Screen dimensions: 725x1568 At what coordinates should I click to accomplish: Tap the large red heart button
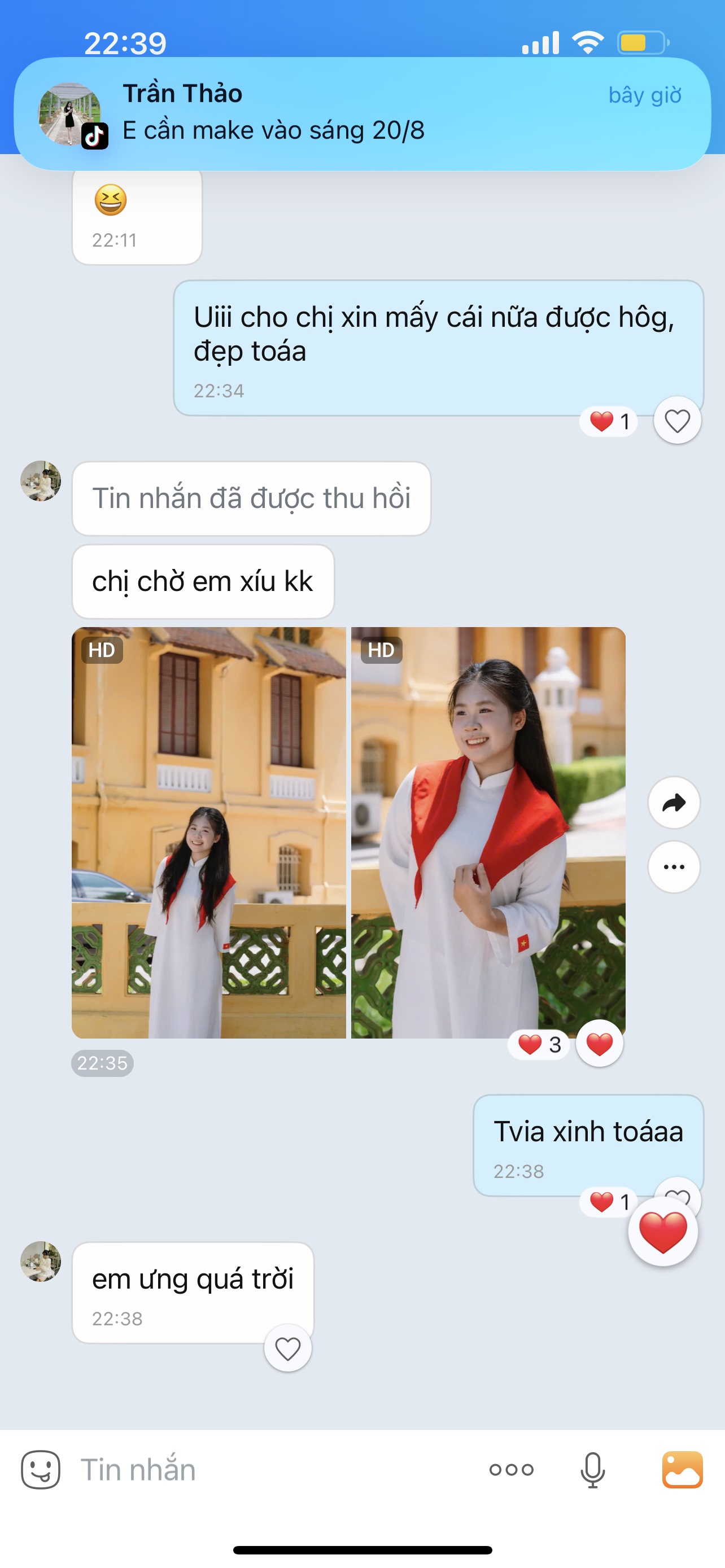coord(663,1232)
